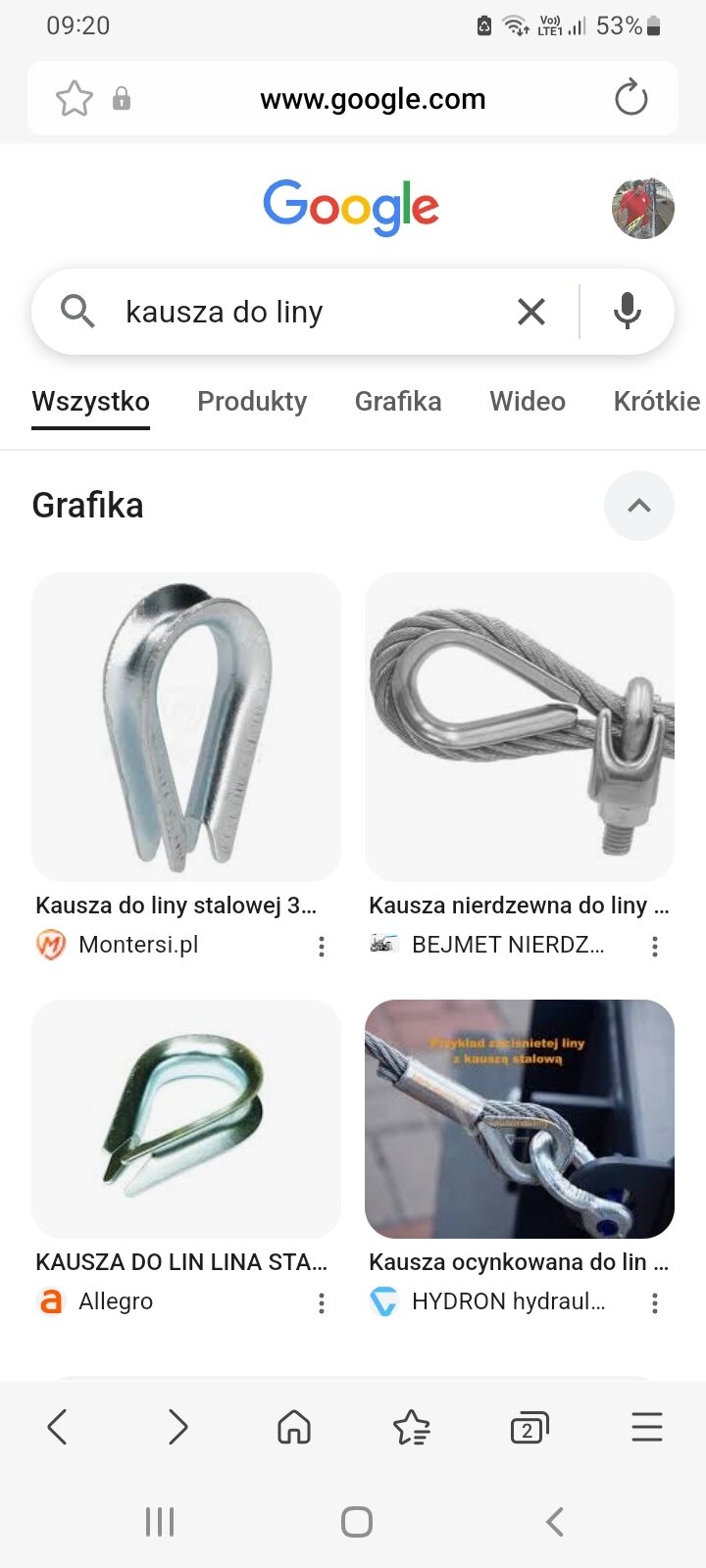This screenshot has width=706, height=1568.
Task: Reload the page
Action: (630, 98)
